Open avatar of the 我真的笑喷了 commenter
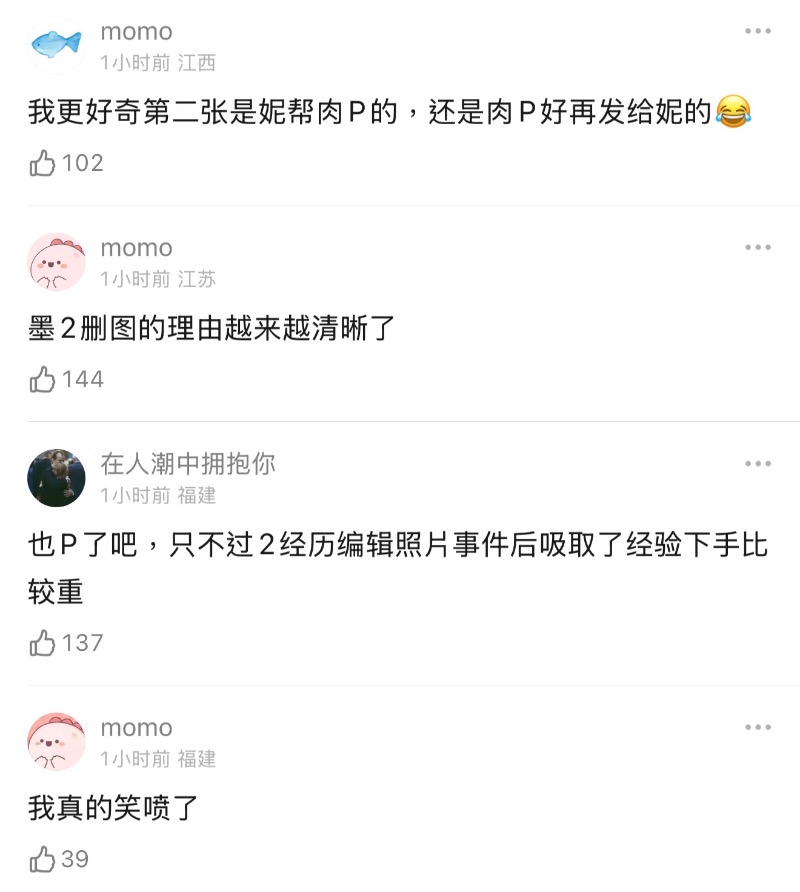Image resolution: width=800 pixels, height=892 pixels. 56,742
